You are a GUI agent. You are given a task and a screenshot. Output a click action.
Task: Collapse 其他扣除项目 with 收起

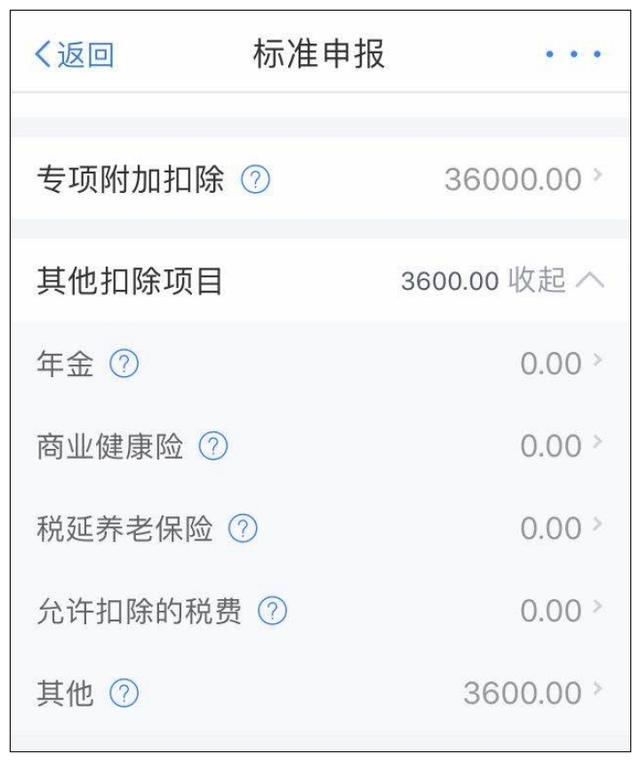pyautogui.click(x=555, y=281)
